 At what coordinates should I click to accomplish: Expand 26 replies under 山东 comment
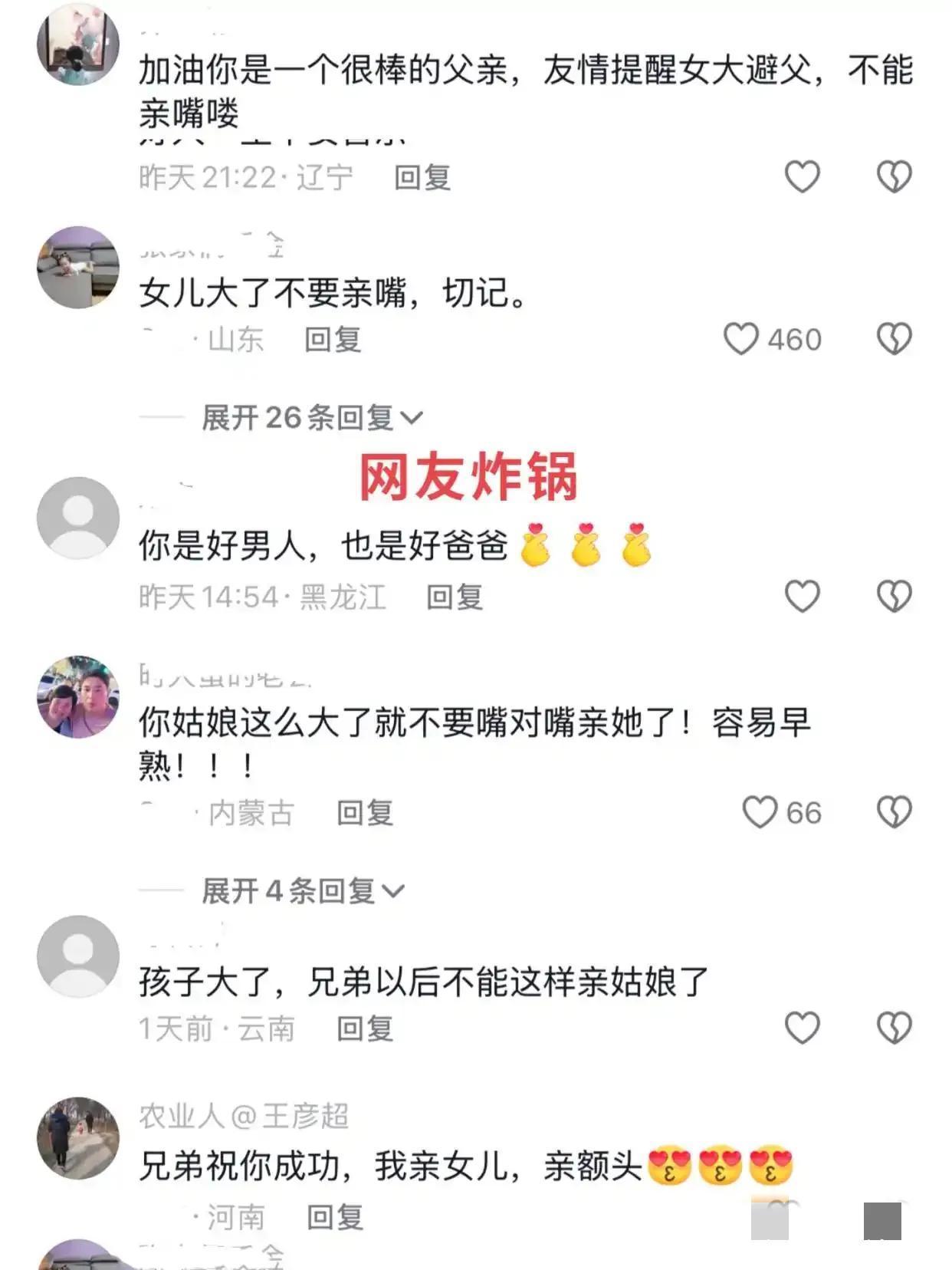tap(311, 418)
